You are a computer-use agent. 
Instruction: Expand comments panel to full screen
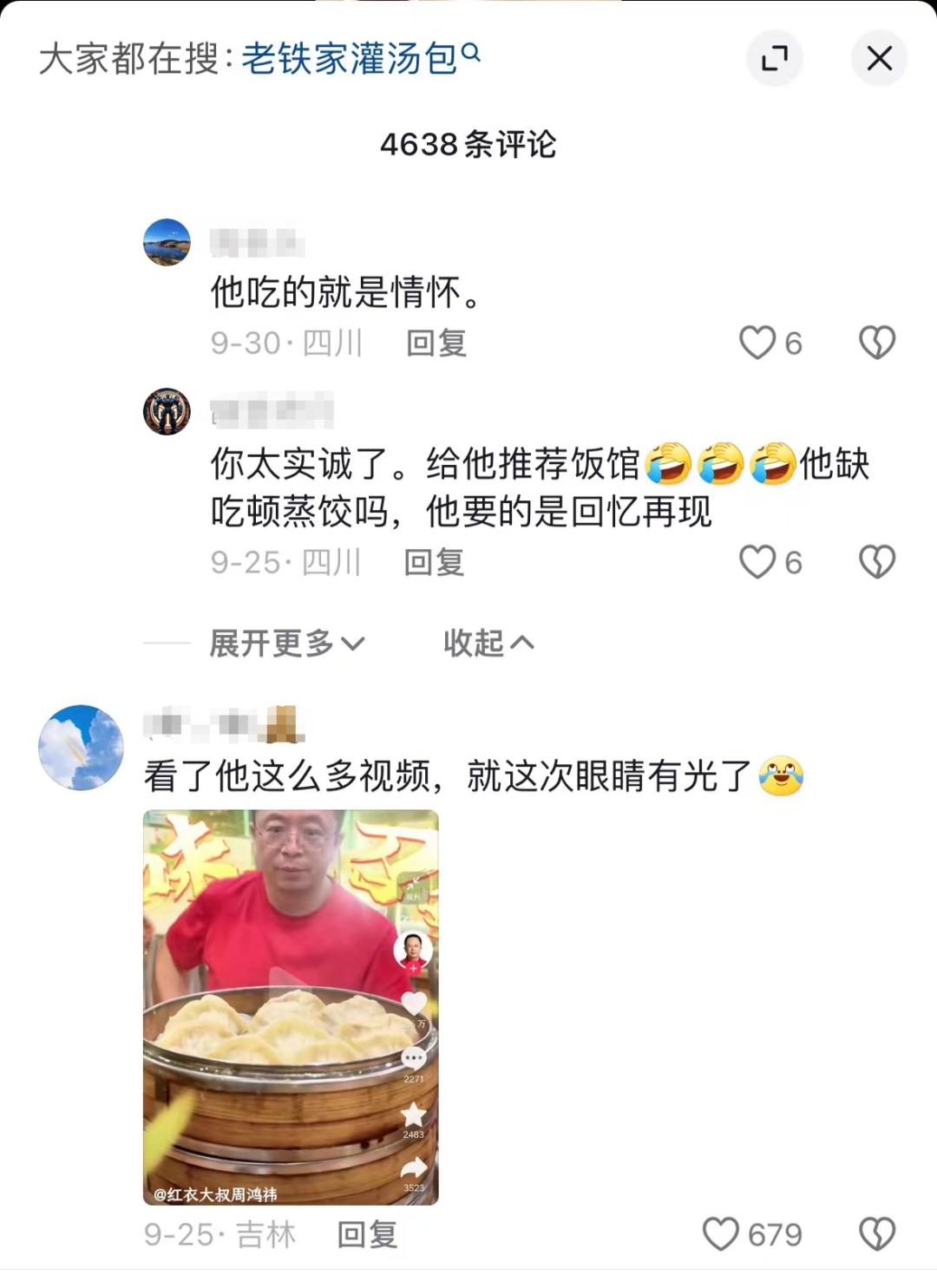[x=774, y=58]
